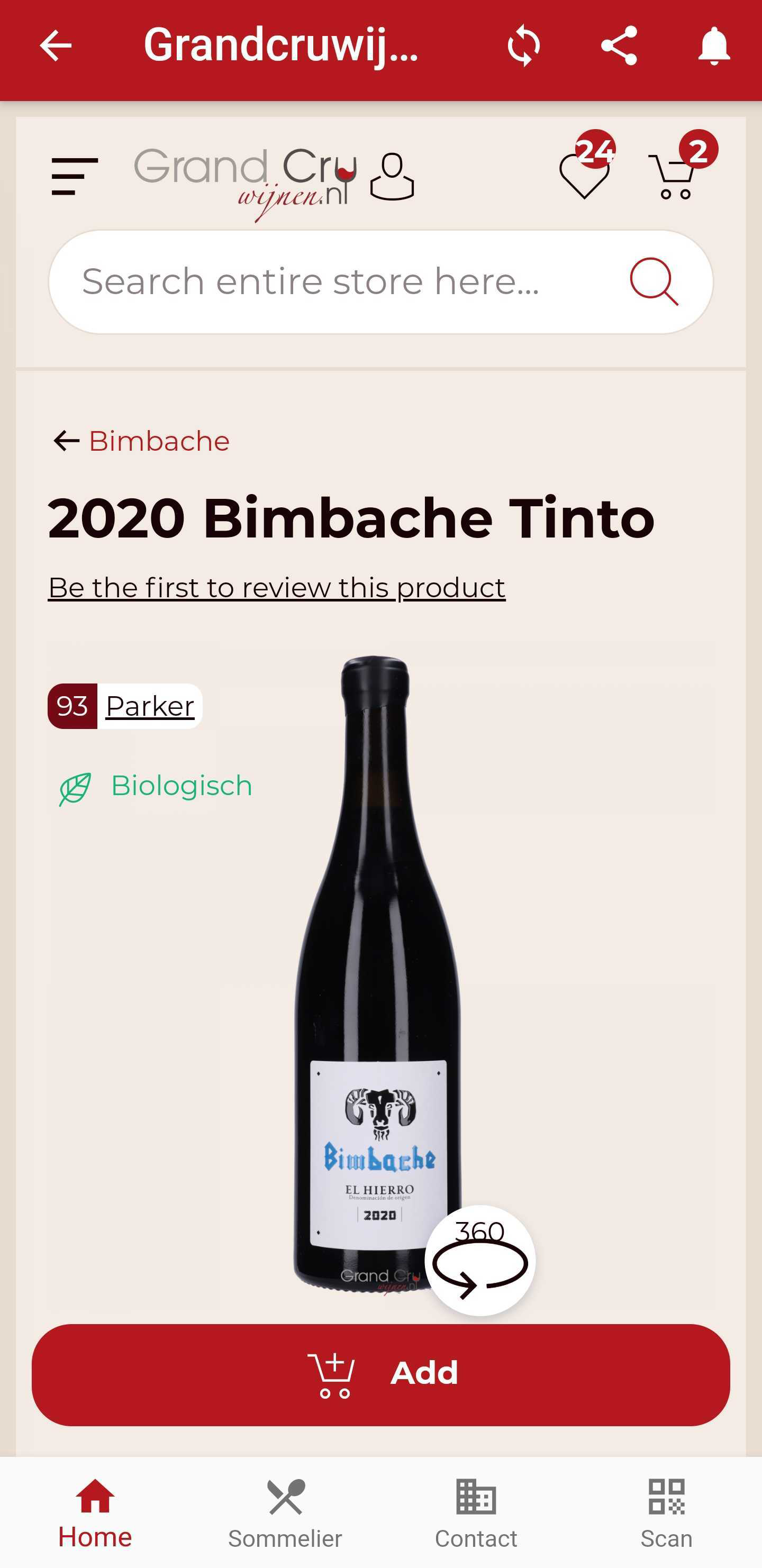
Task: Refresh the page with the sync icon
Action: click(x=523, y=46)
